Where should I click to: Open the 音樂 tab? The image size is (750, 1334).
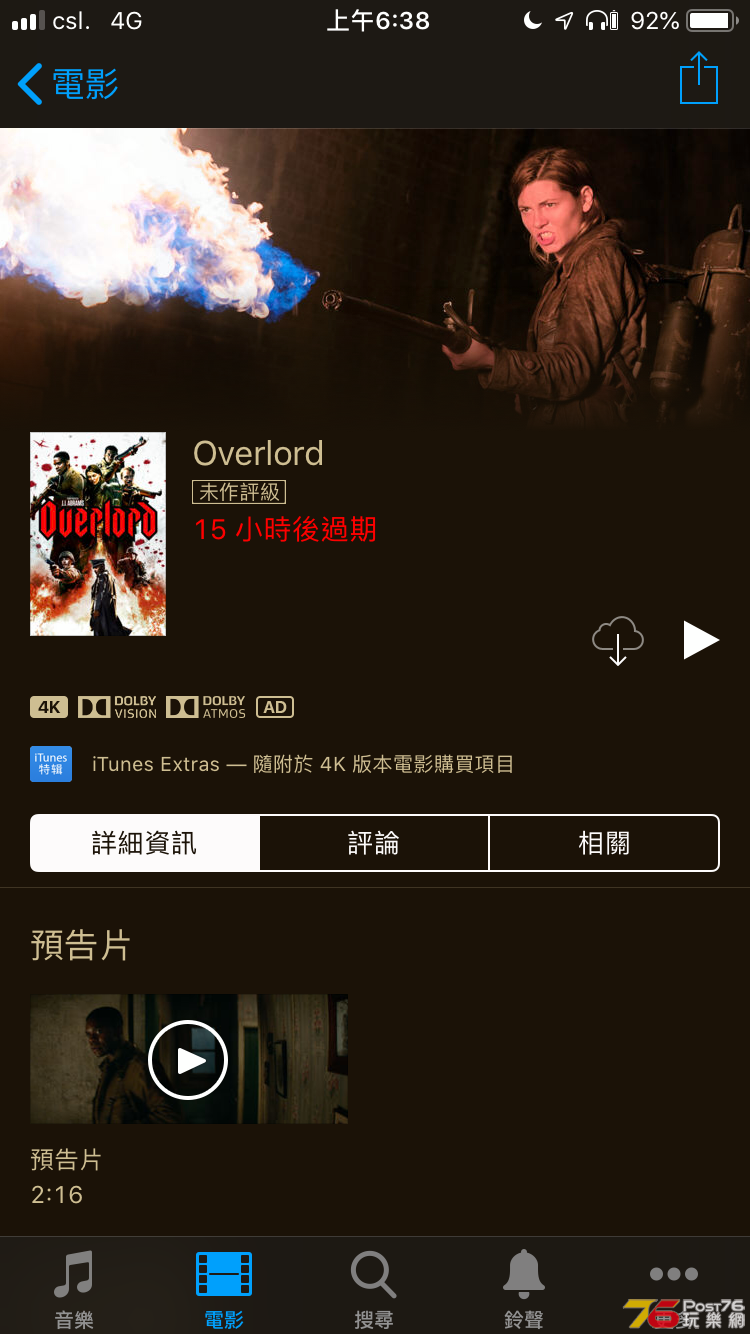[x=74, y=1288]
